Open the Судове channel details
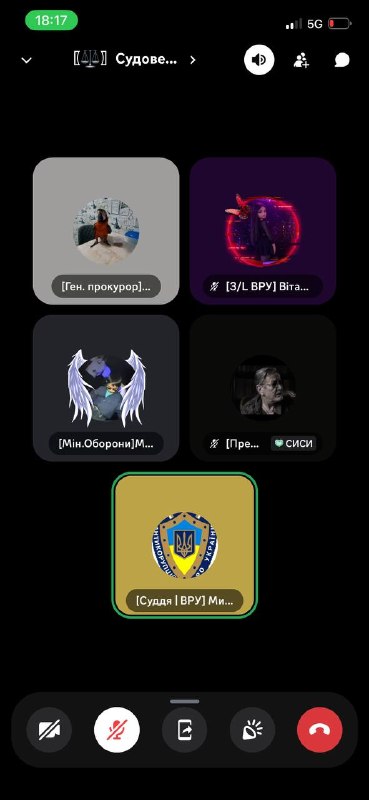Screen dimensions: 369x800 point(134,60)
